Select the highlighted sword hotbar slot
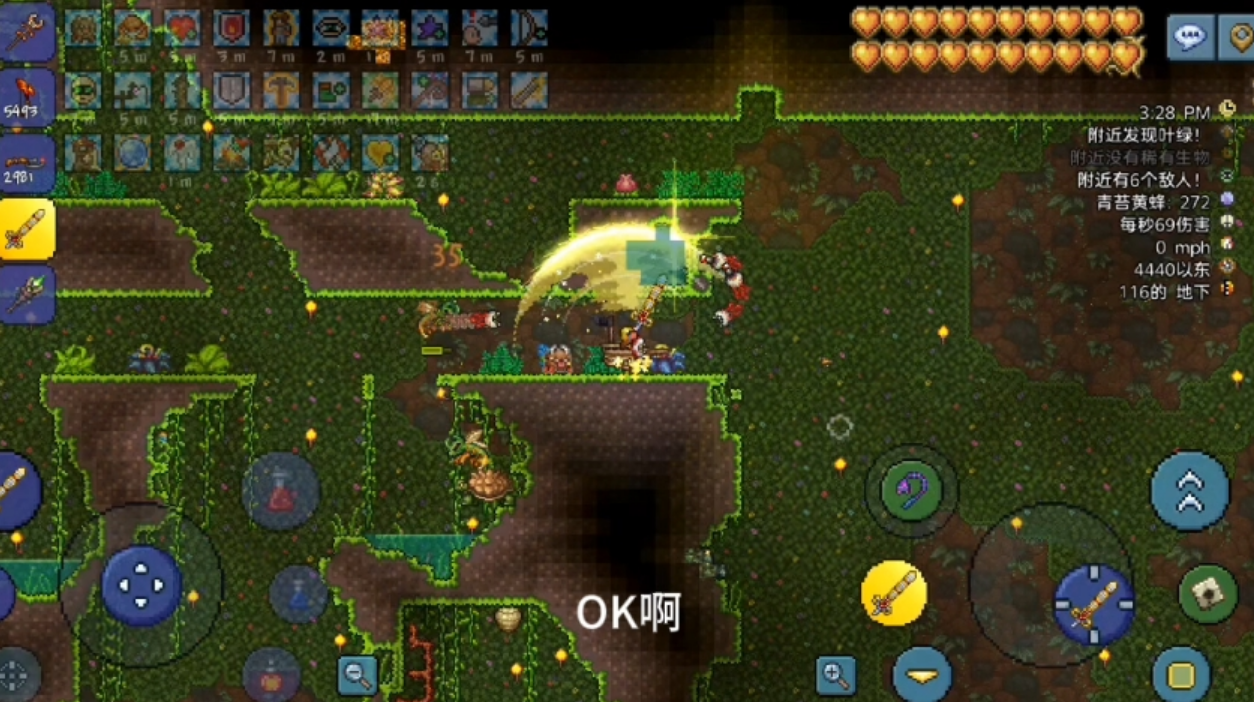The height and width of the screenshot is (702, 1254). point(26,229)
